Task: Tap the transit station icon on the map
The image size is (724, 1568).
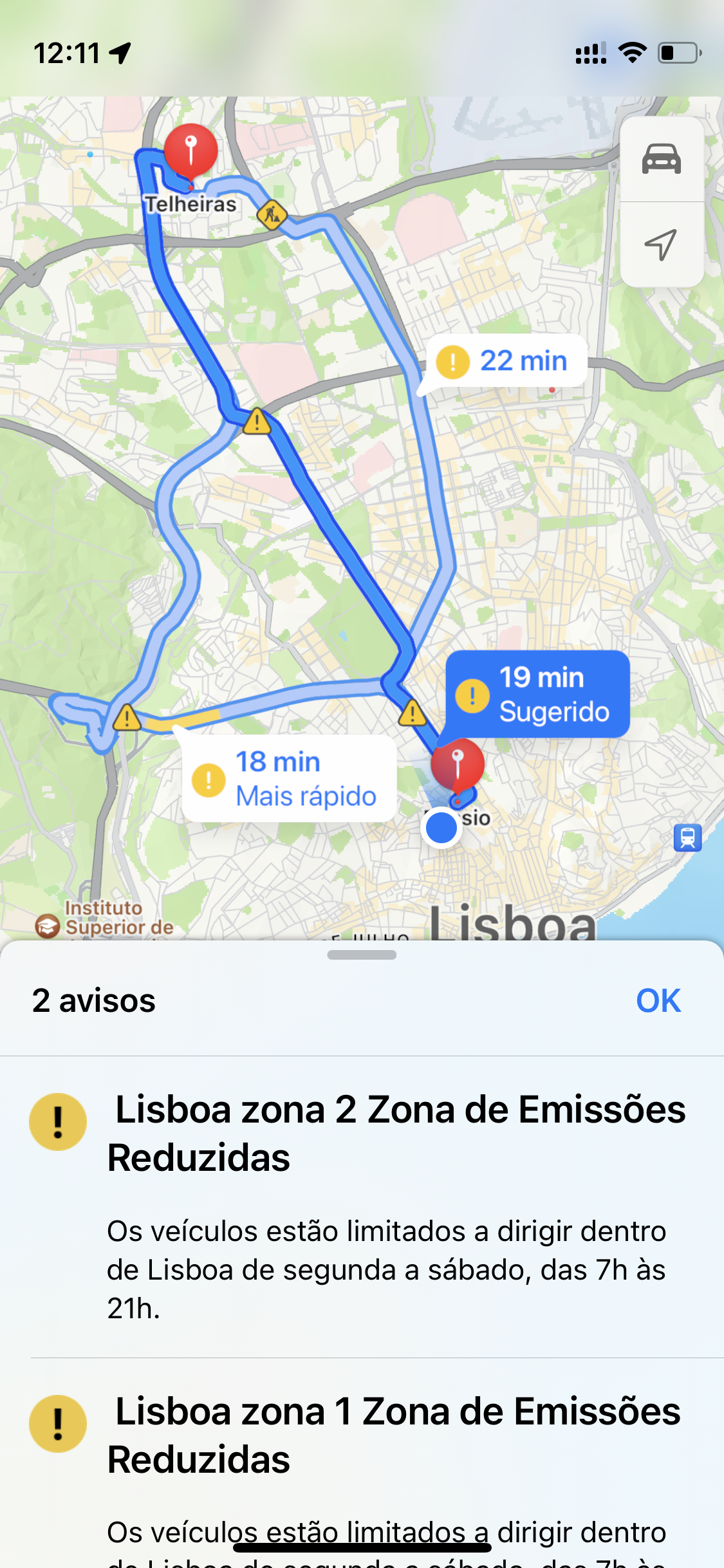Action: pyautogui.click(x=687, y=838)
